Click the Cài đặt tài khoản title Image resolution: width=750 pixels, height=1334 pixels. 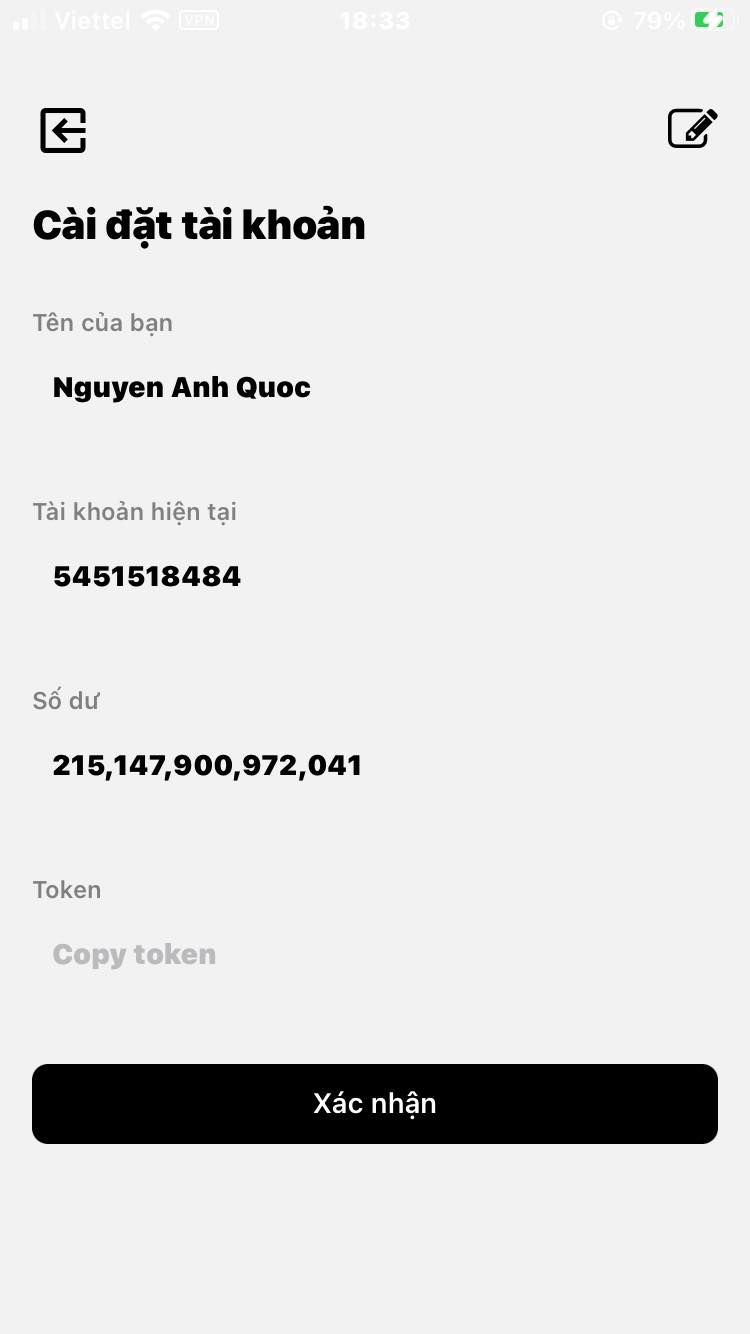pyautogui.click(x=199, y=225)
